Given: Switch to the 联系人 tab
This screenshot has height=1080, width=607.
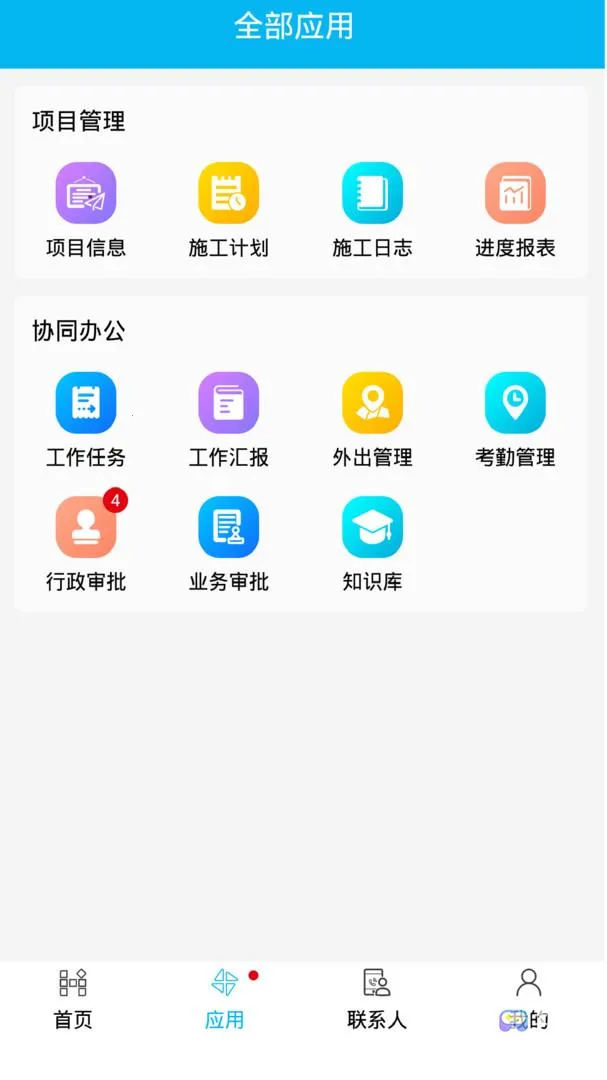Looking at the screenshot, I should tap(377, 998).
